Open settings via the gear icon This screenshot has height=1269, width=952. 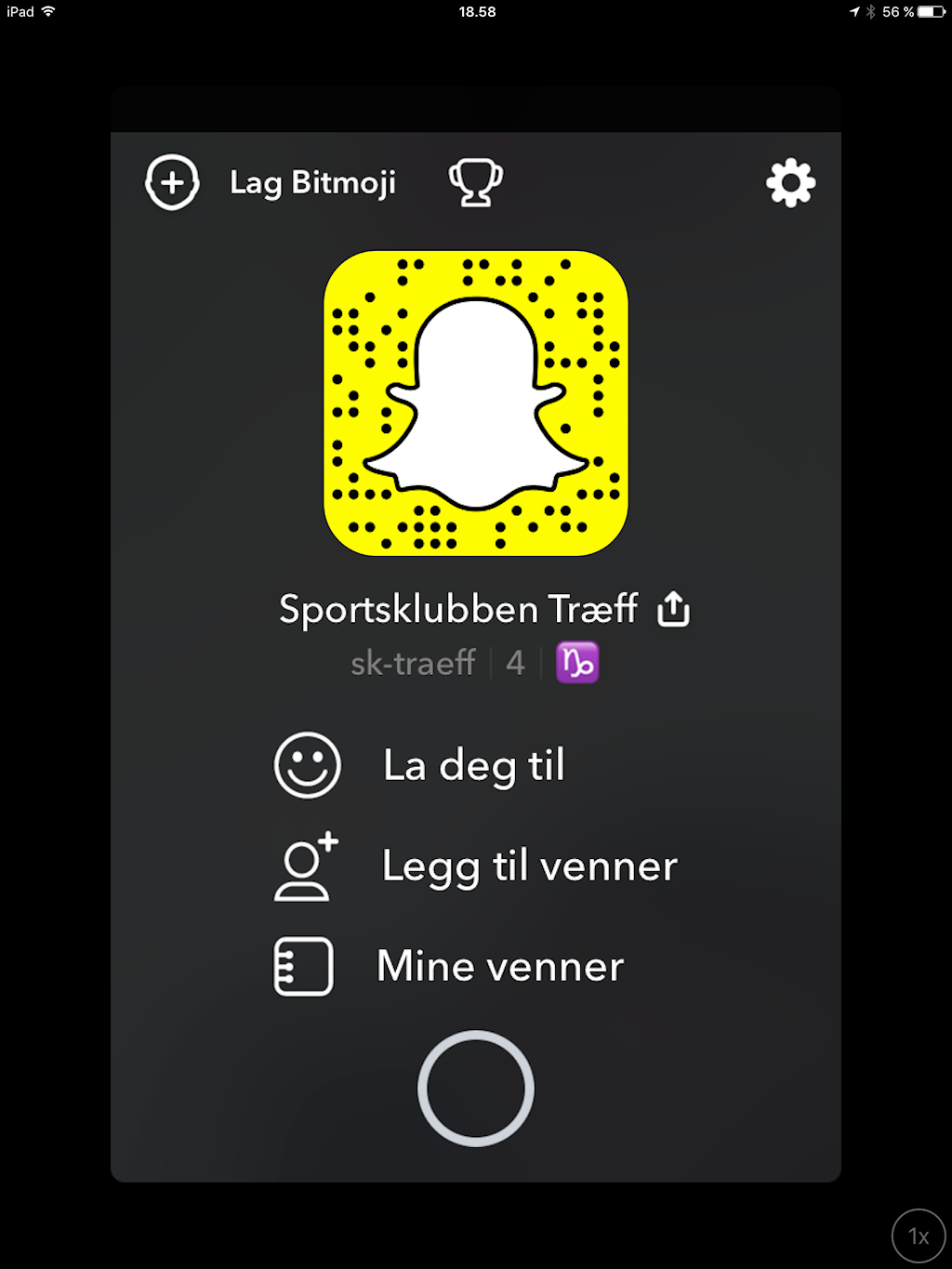click(x=790, y=182)
